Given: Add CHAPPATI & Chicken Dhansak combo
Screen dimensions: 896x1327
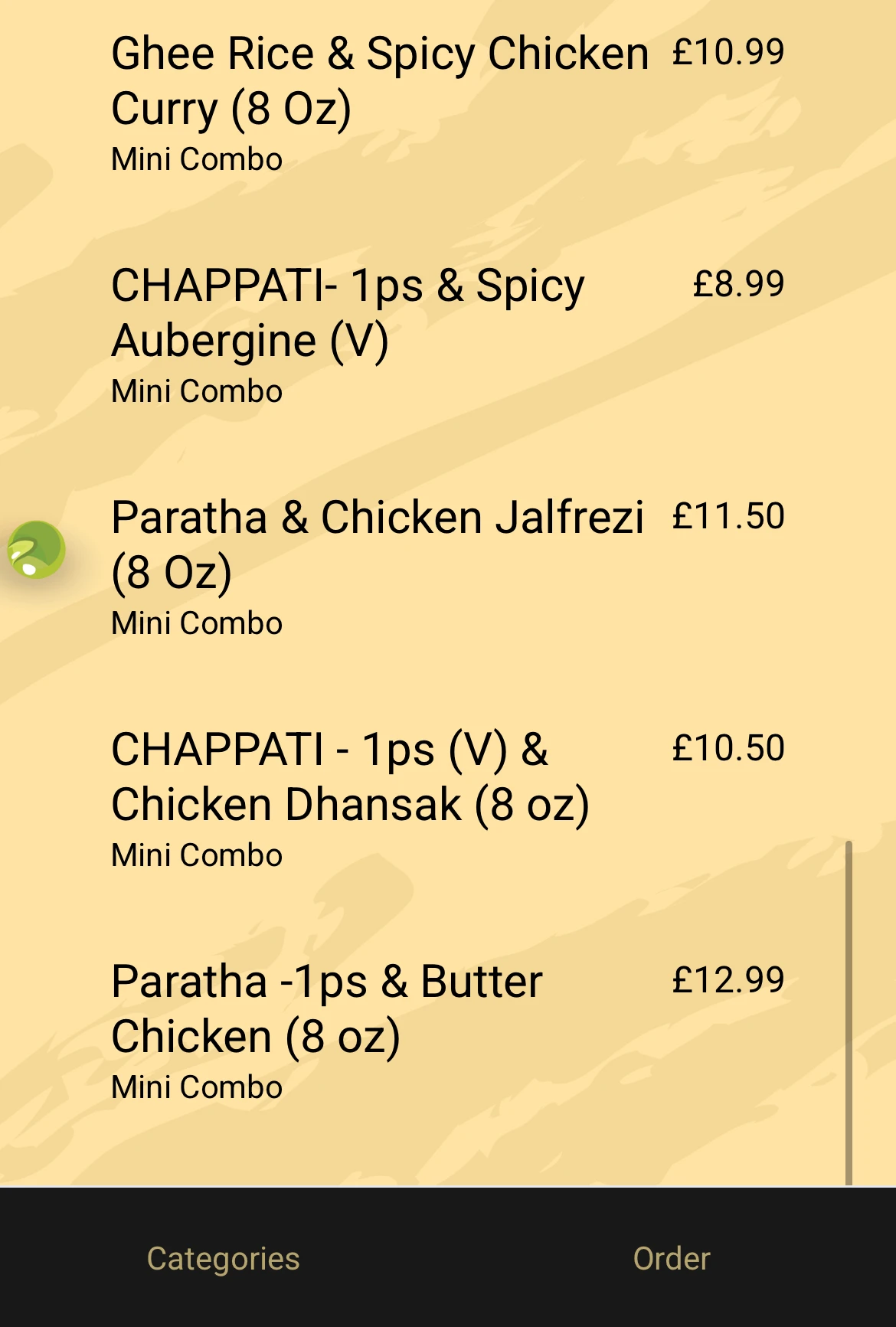Looking at the screenshot, I should click(351, 776).
